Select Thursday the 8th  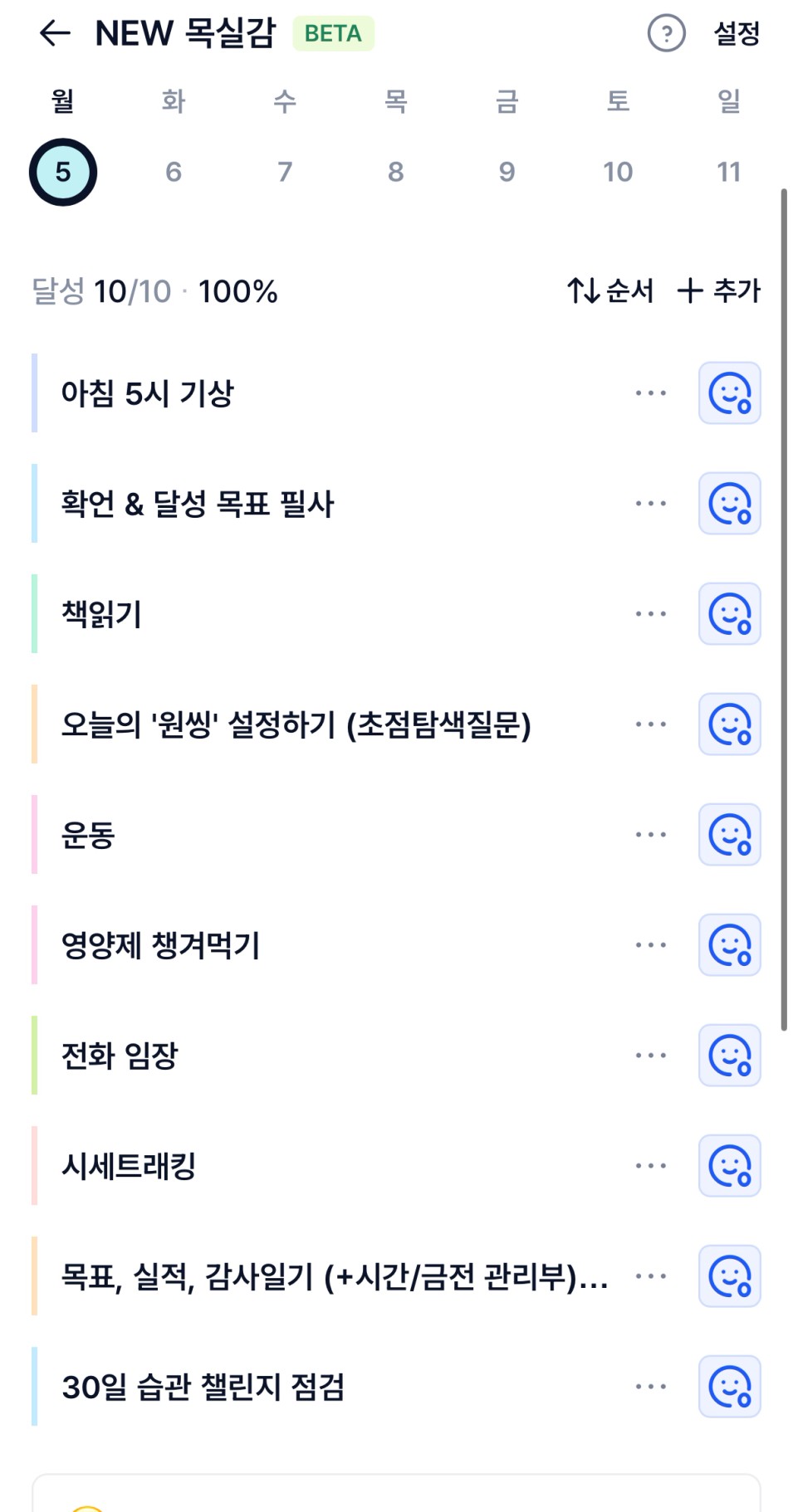(395, 172)
